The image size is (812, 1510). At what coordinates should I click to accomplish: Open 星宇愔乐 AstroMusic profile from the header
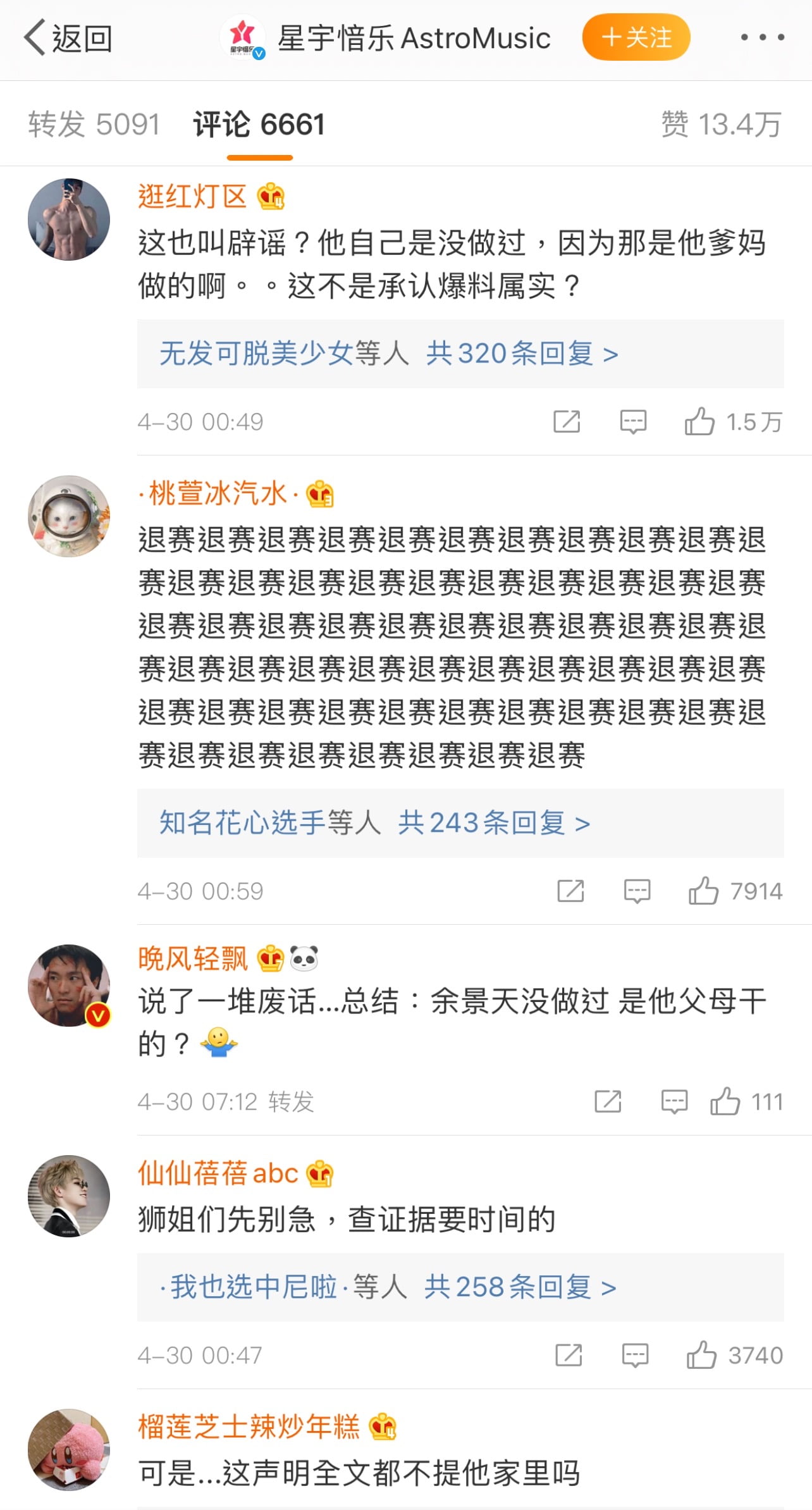414,38
